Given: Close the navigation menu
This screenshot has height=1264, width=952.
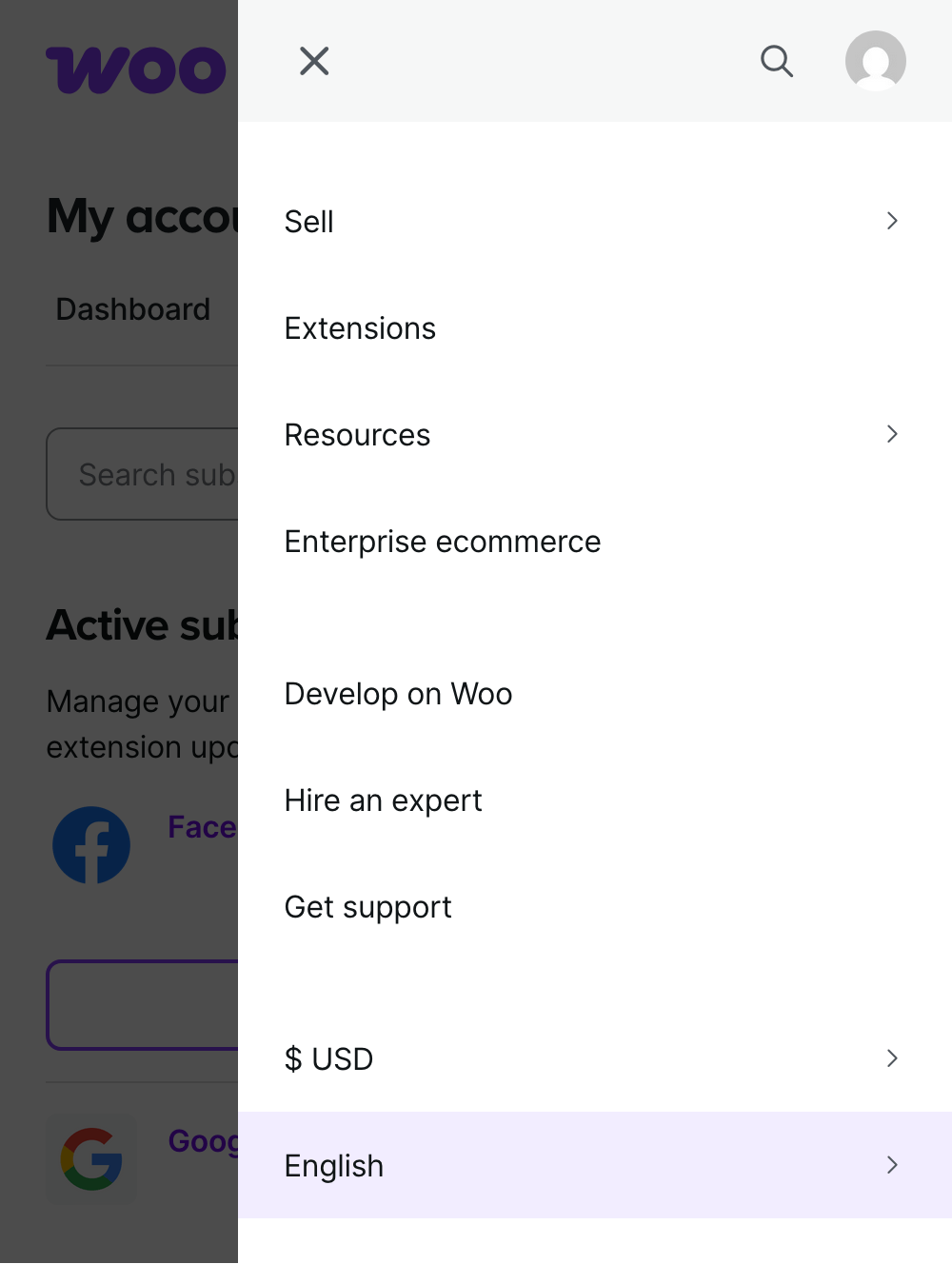Looking at the screenshot, I should pyautogui.click(x=314, y=61).
